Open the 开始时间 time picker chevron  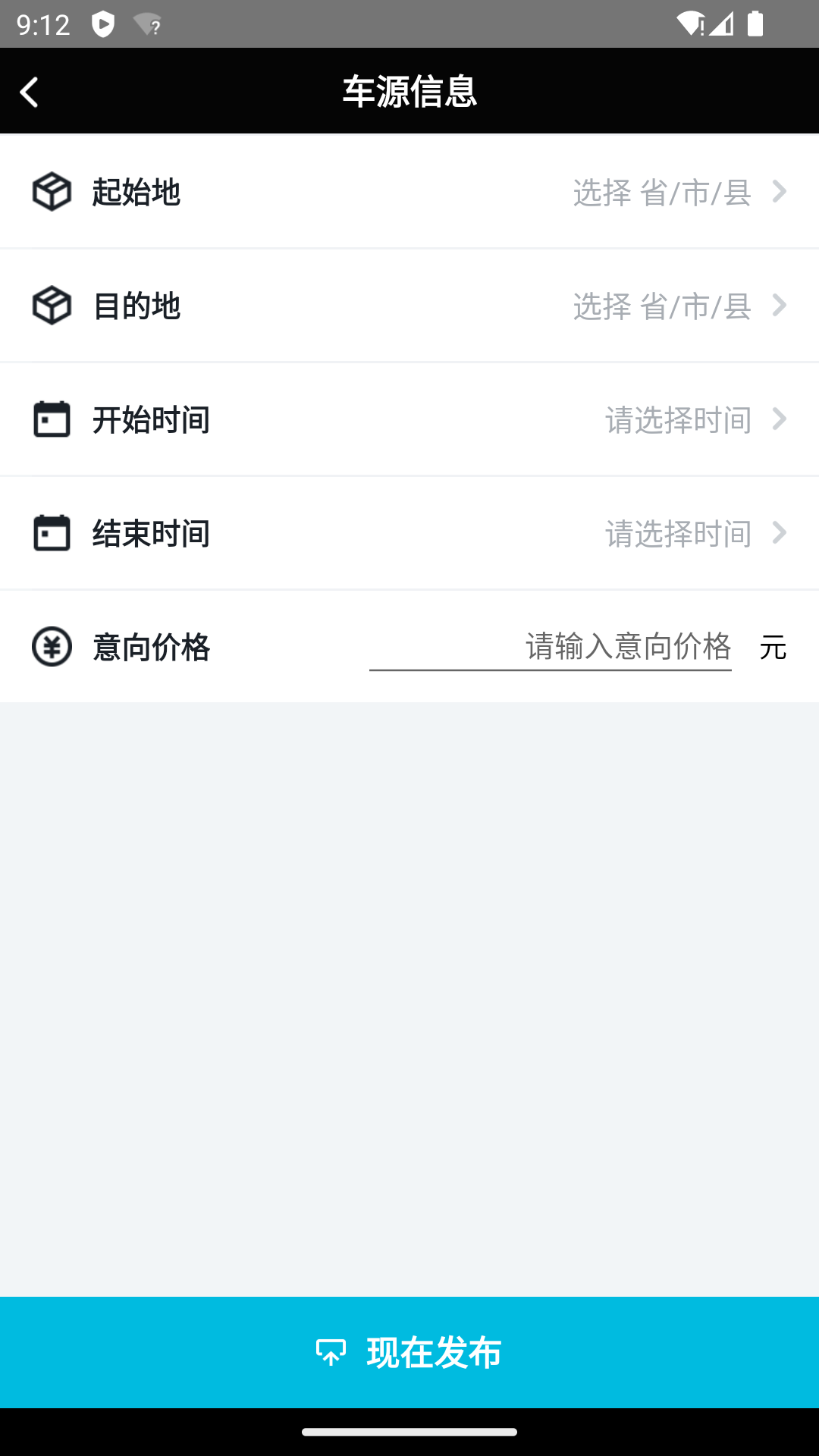[779, 419]
